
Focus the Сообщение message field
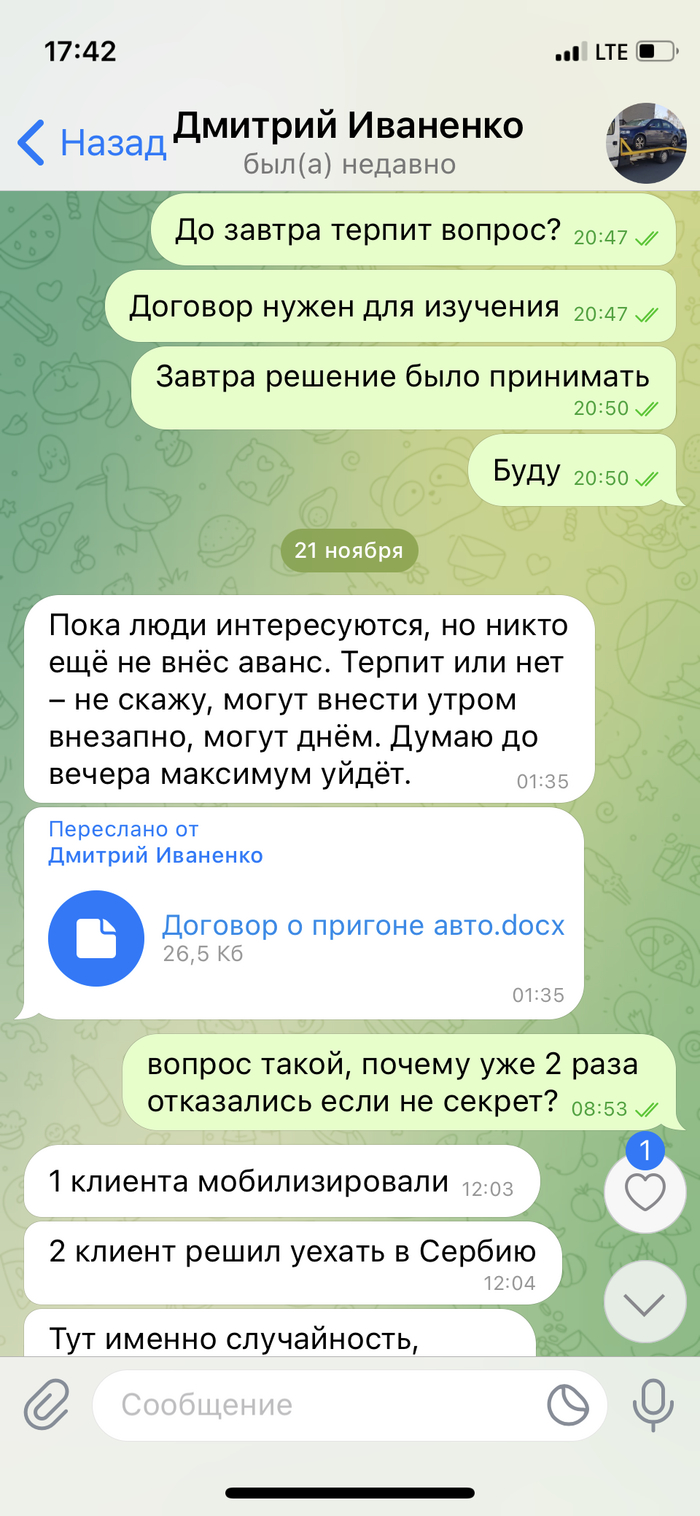[x=320, y=1404]
